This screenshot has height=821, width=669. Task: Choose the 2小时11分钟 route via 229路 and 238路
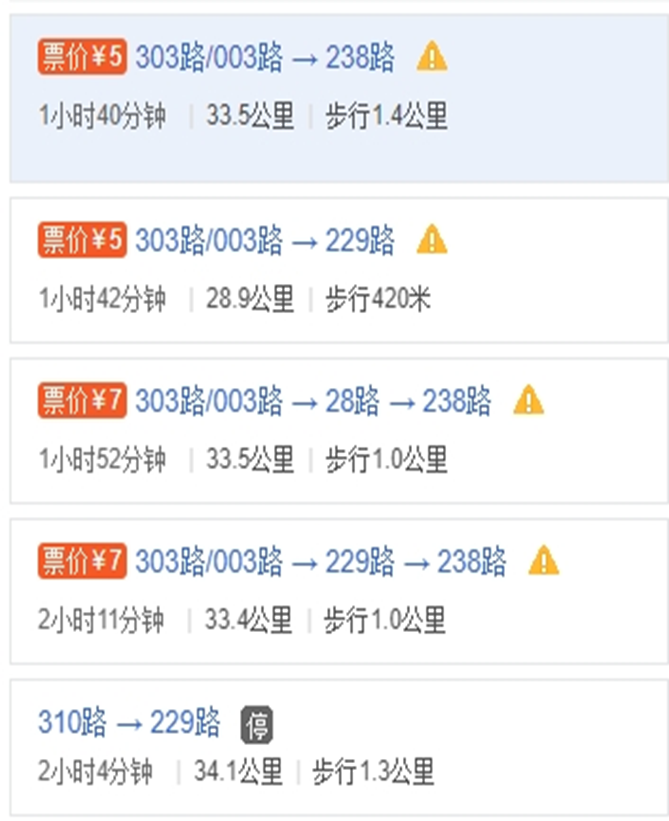[x=320, y=562]
